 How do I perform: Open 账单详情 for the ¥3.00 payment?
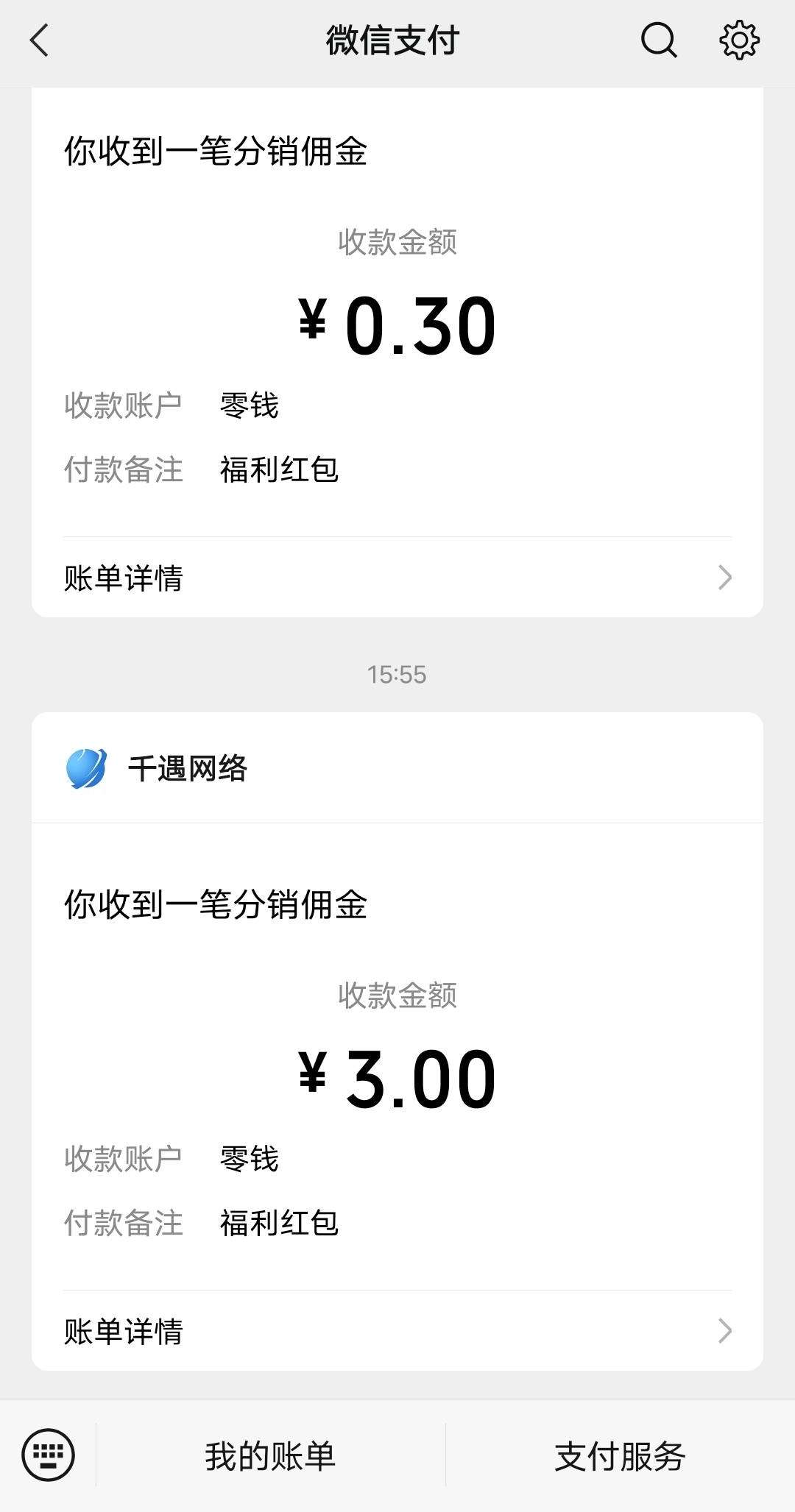click(x=397, y=1331)
